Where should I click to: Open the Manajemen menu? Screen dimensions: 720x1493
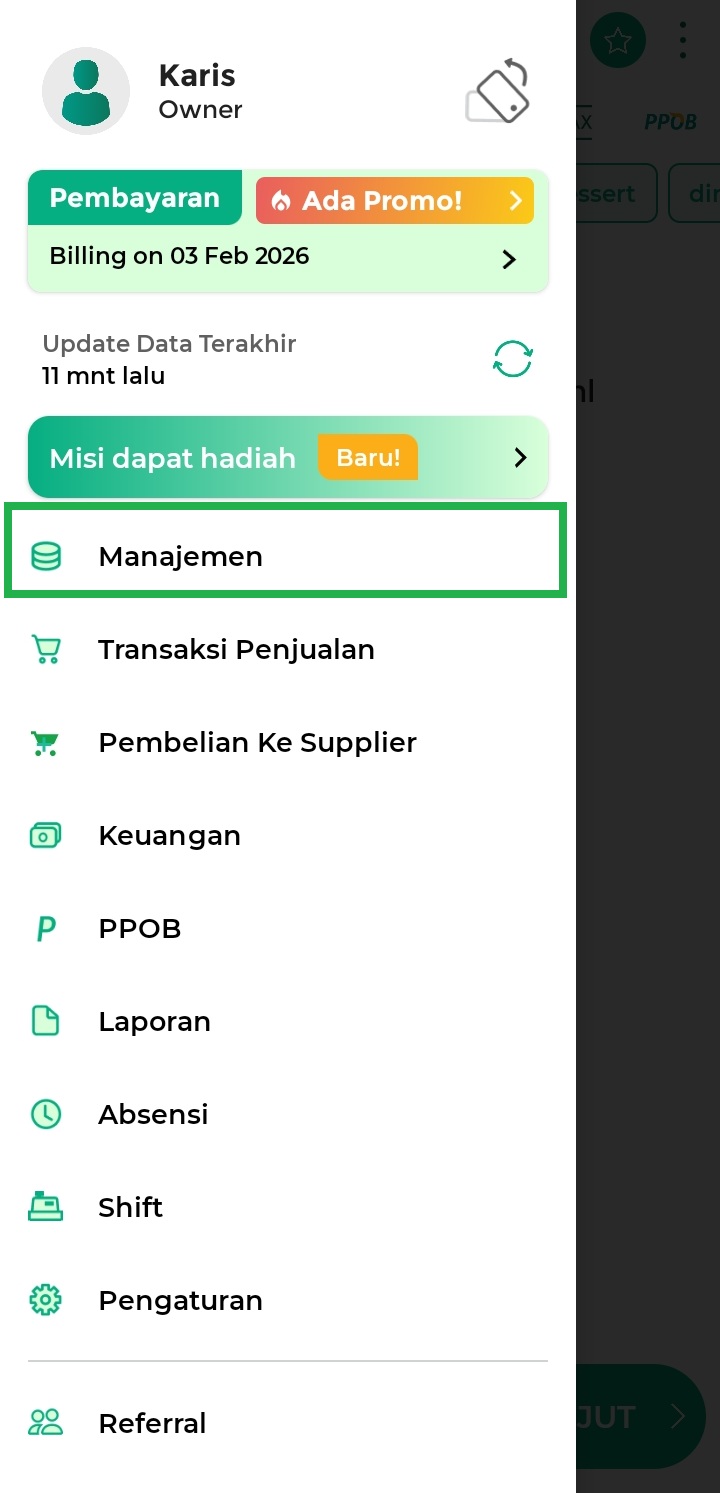285,556
